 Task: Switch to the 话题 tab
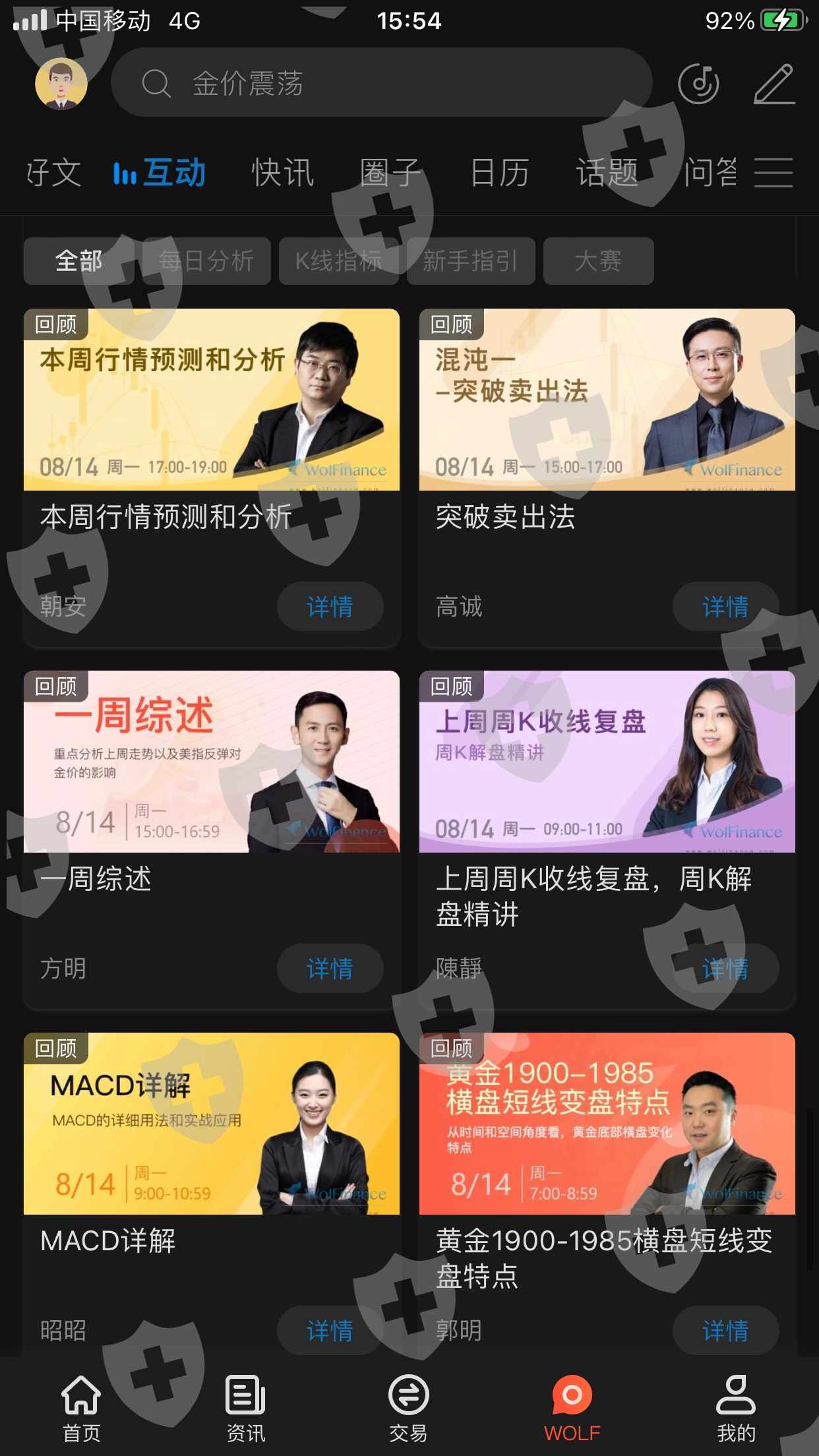(607, 173)
